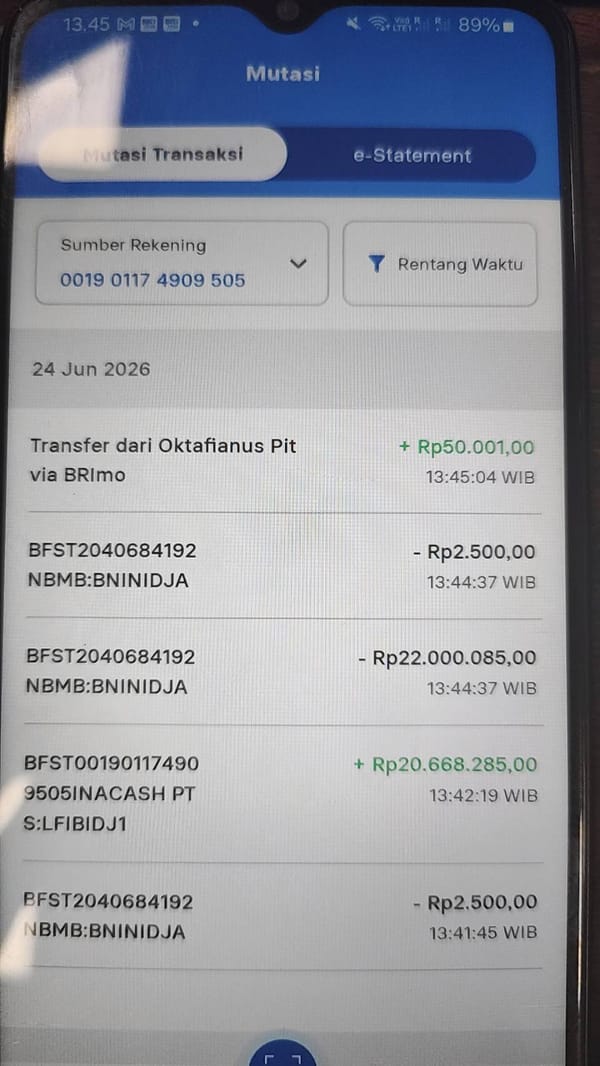600x1066 pixels.
Task: Open the Rp20.668.285,00 INACASH credit entry
Action: coord(283,794)
